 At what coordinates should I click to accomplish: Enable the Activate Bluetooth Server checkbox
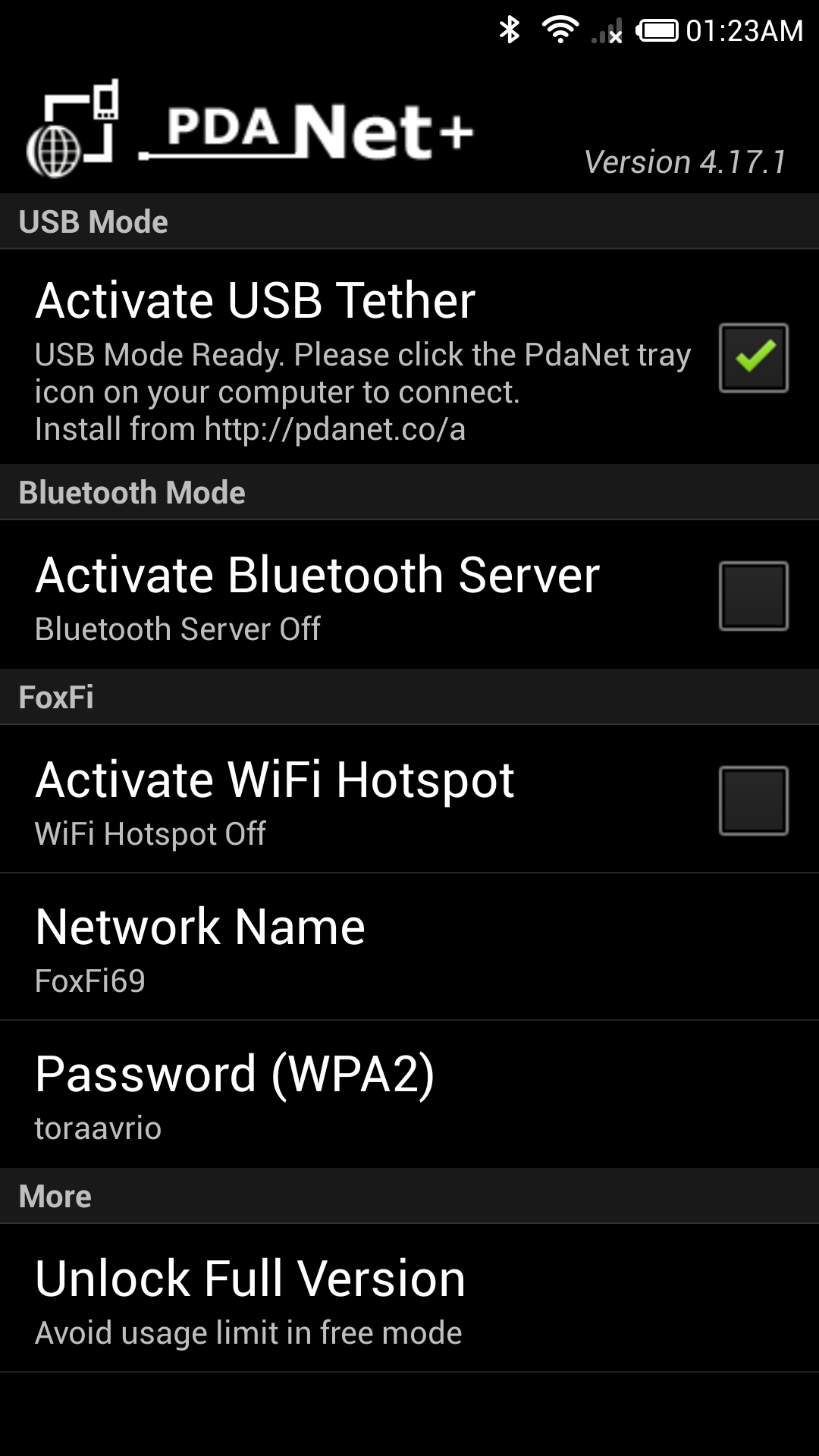click(753, 595)
